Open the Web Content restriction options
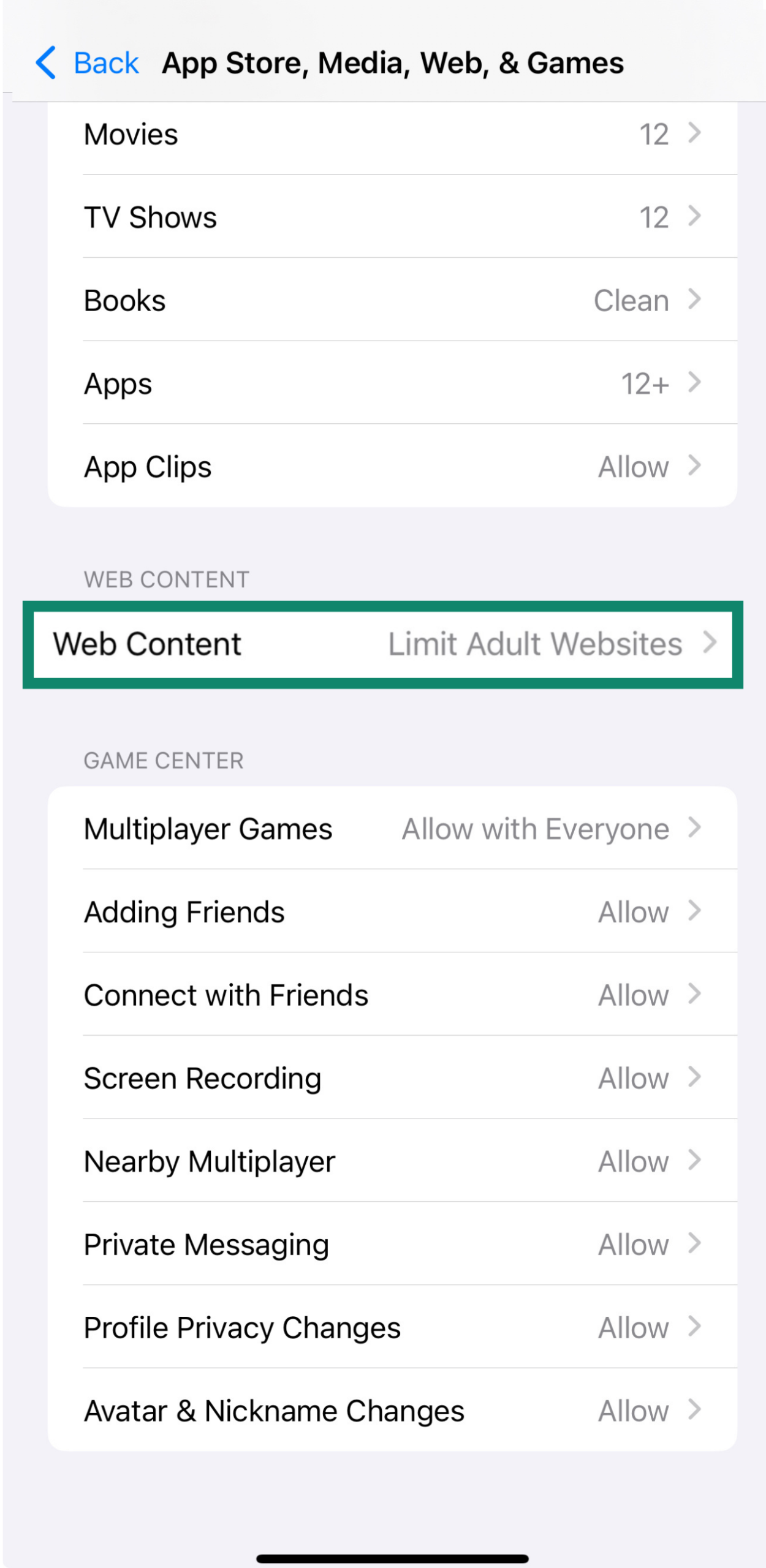Image resolution: width=766 pixels, height=1568 pixels. (383, 643)
